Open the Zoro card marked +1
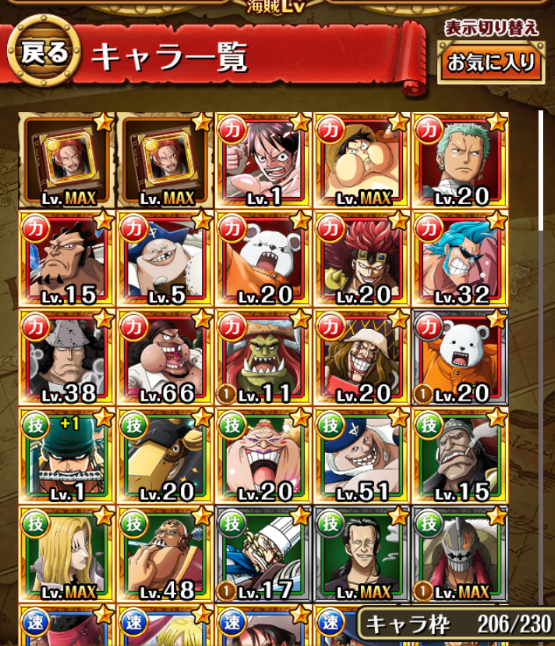Screen dimensions: 555x646 67,456
